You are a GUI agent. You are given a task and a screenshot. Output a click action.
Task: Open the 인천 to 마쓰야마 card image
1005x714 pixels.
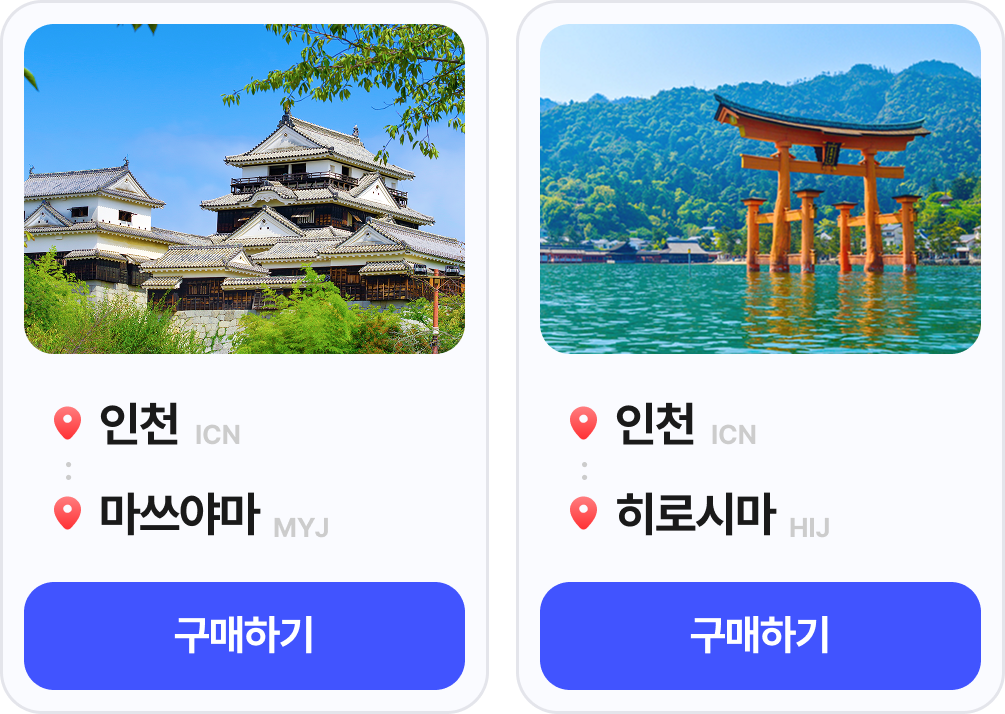tap(244, 189)
